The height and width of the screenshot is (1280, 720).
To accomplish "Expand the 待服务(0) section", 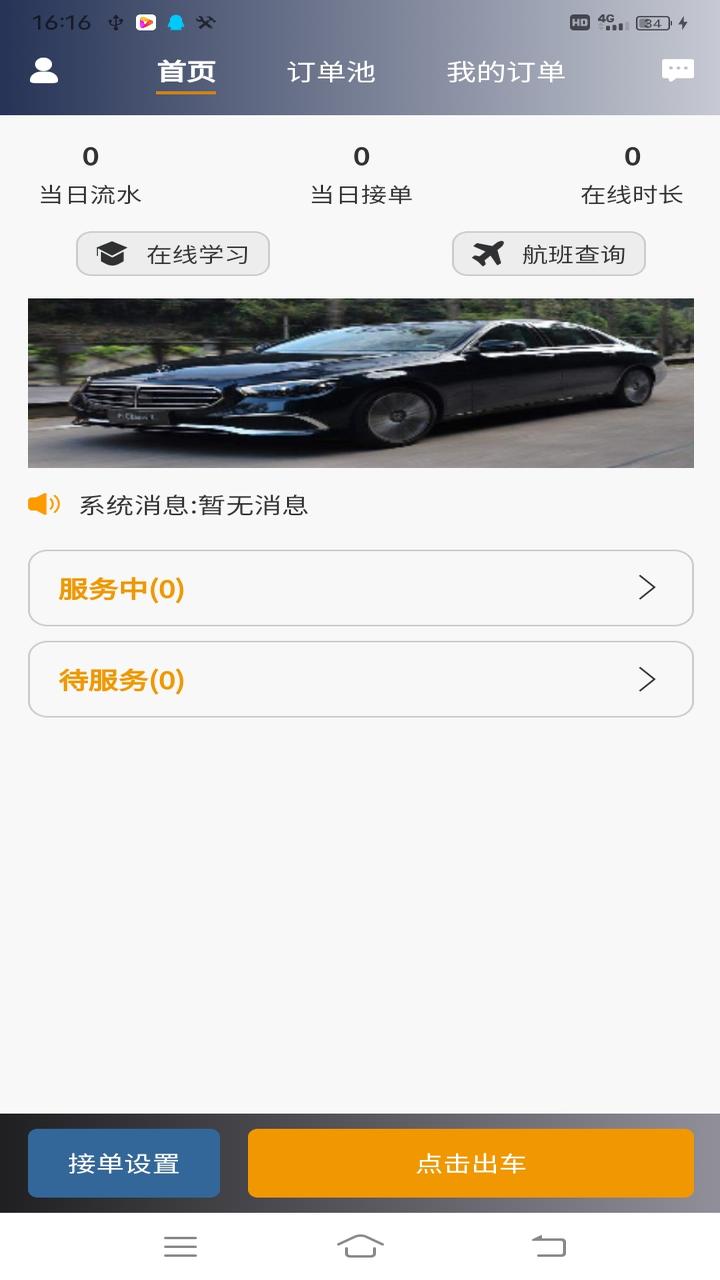I will click(x=360, y=679).
